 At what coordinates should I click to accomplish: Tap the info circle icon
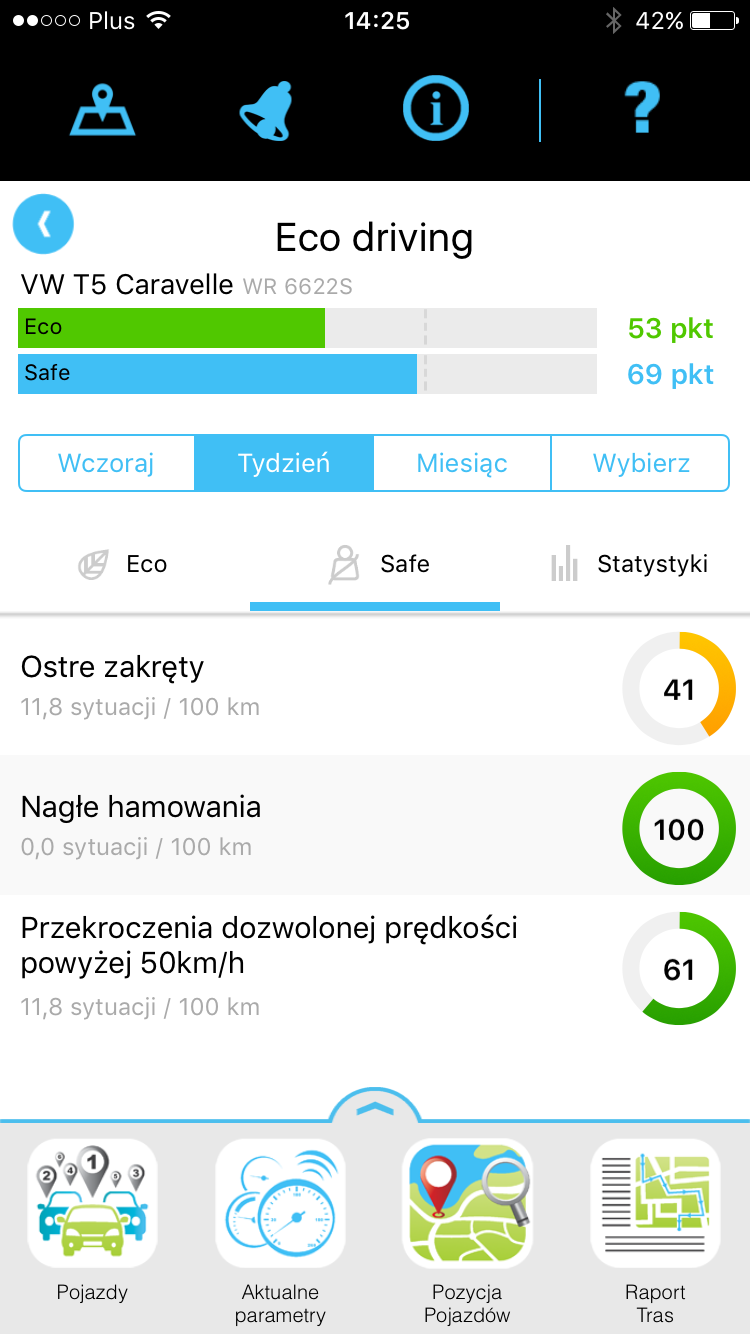[435, 109]
